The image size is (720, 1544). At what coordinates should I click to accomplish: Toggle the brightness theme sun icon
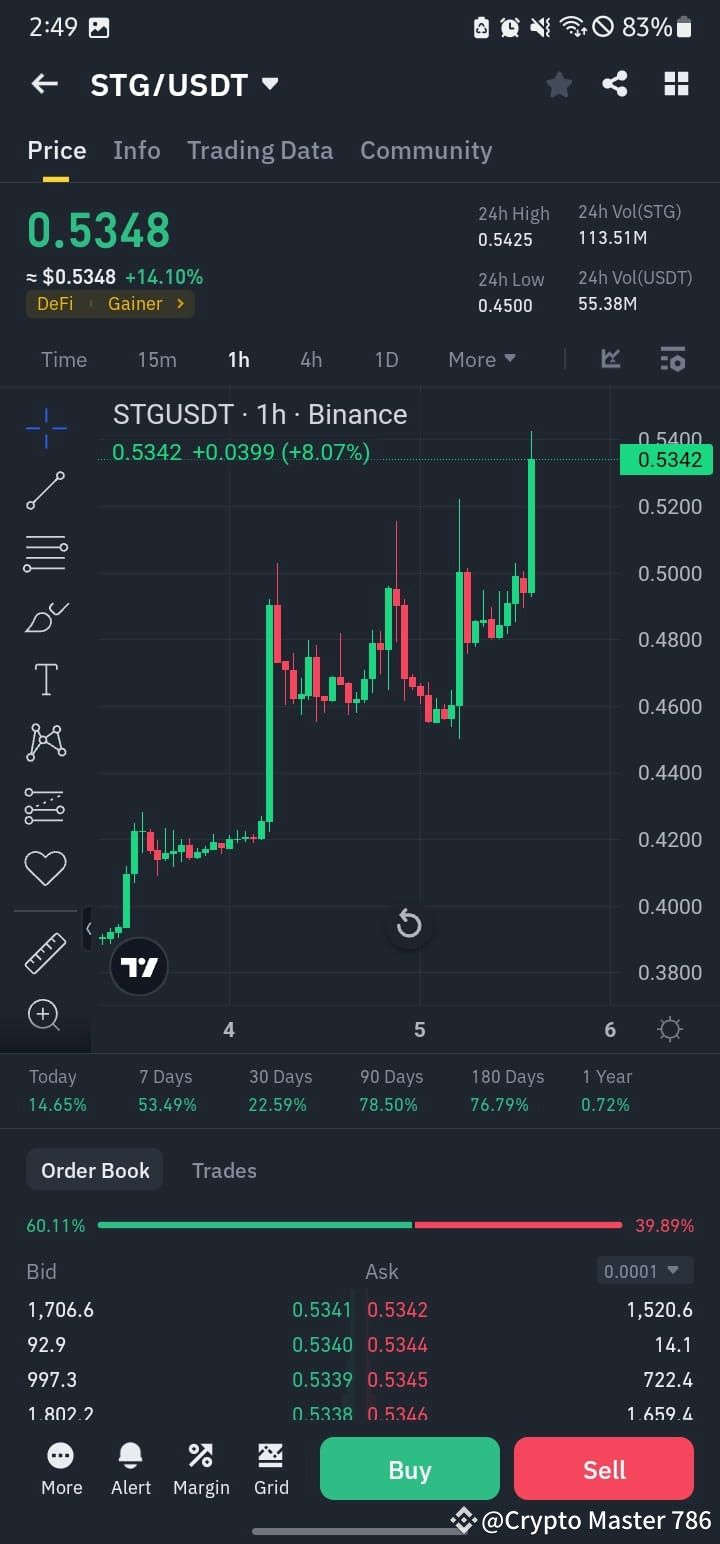click(x=669, y=1028)
